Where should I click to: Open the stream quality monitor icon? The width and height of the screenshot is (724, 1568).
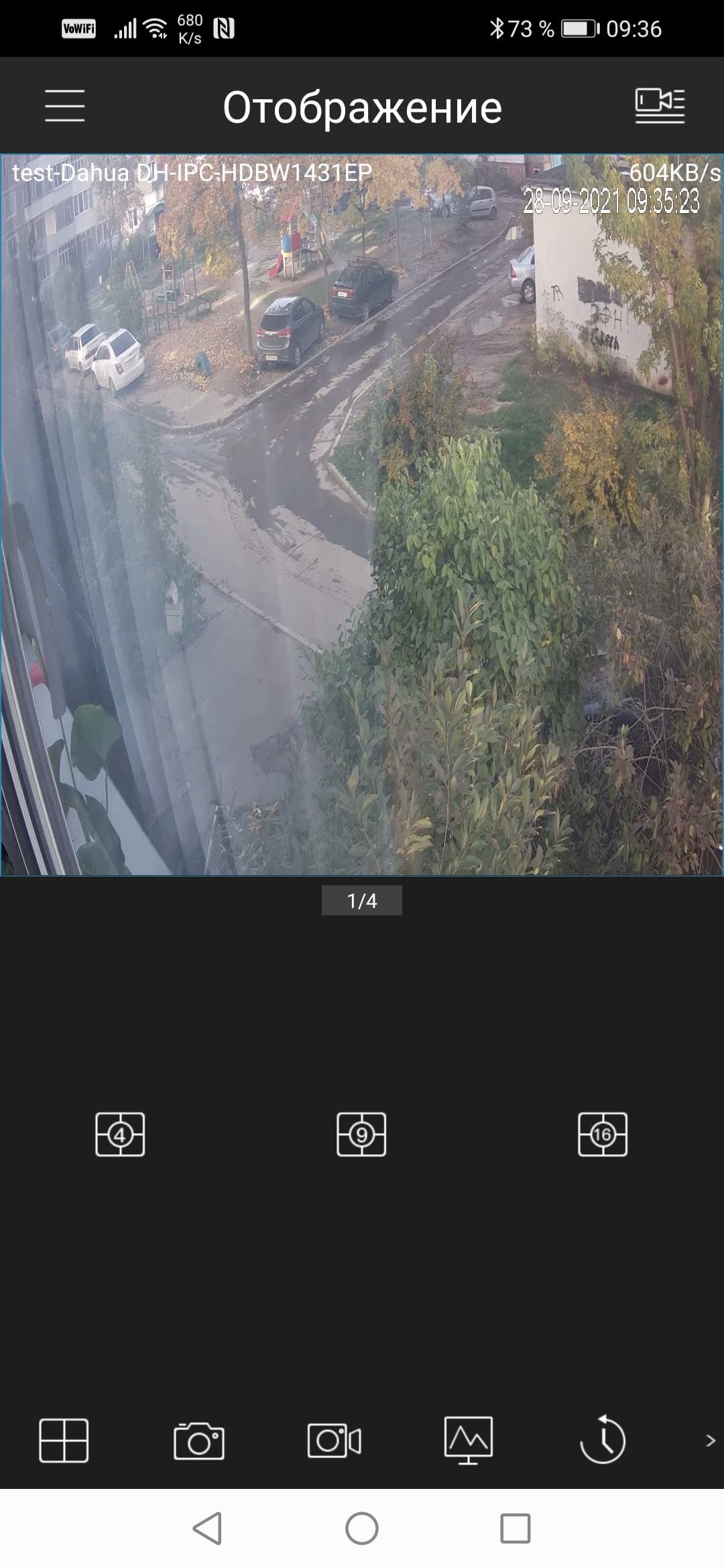(x=469, y=1440)
